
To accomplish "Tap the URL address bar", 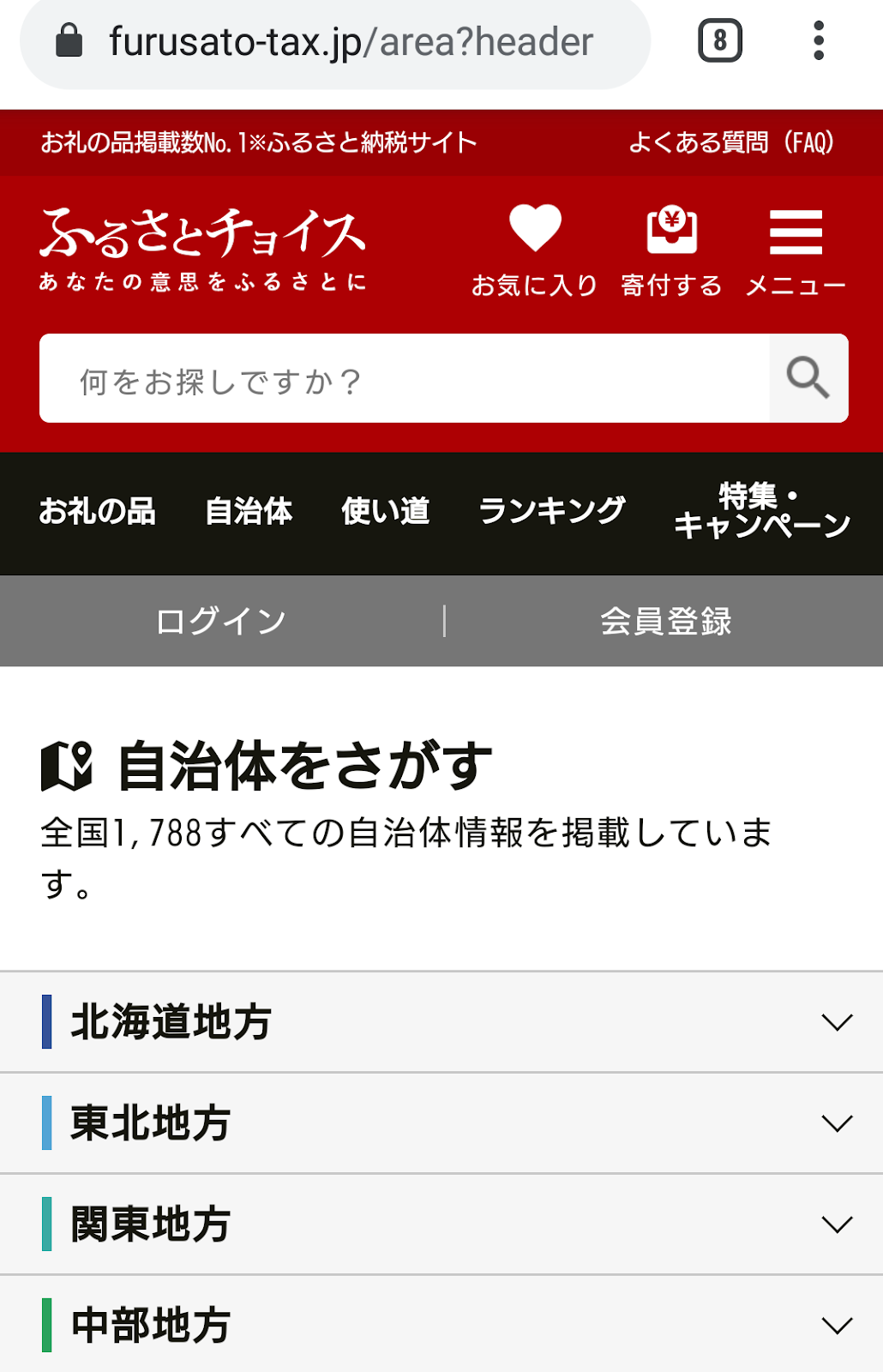I will coord(350,42).
